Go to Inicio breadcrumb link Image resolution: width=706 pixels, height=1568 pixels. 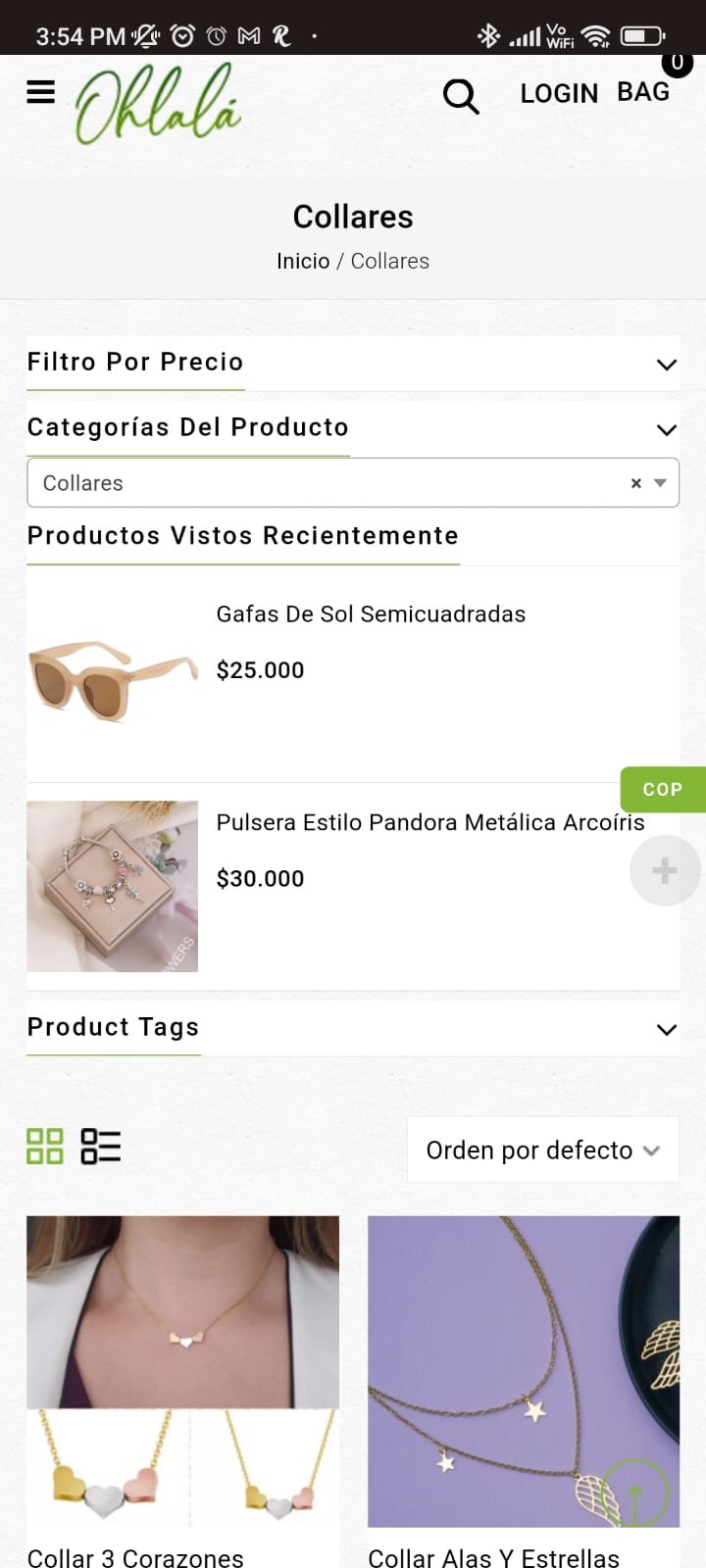pyautogui.click(x=303, y=261)
